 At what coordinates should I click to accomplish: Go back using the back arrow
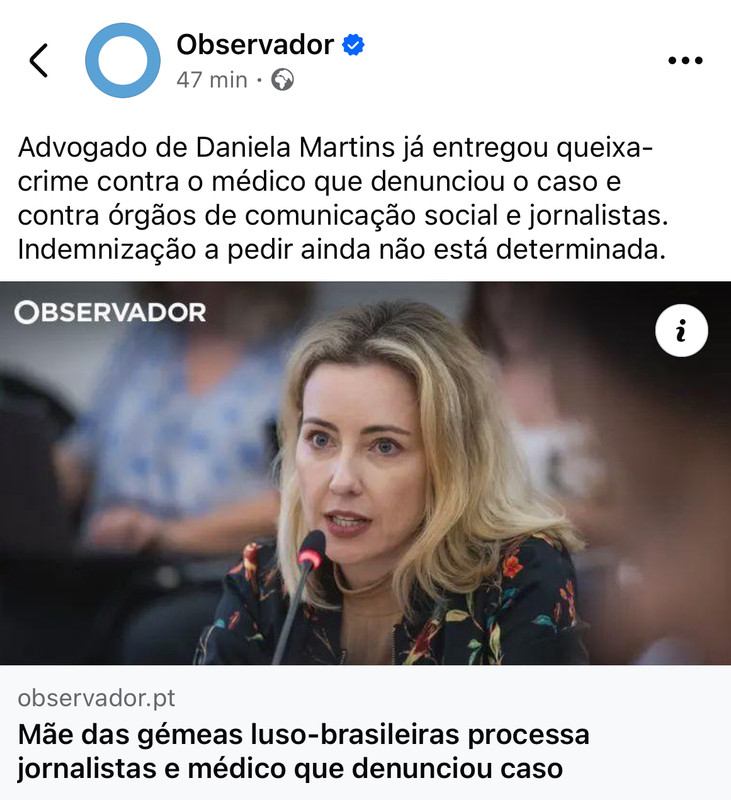coord(38,61)
